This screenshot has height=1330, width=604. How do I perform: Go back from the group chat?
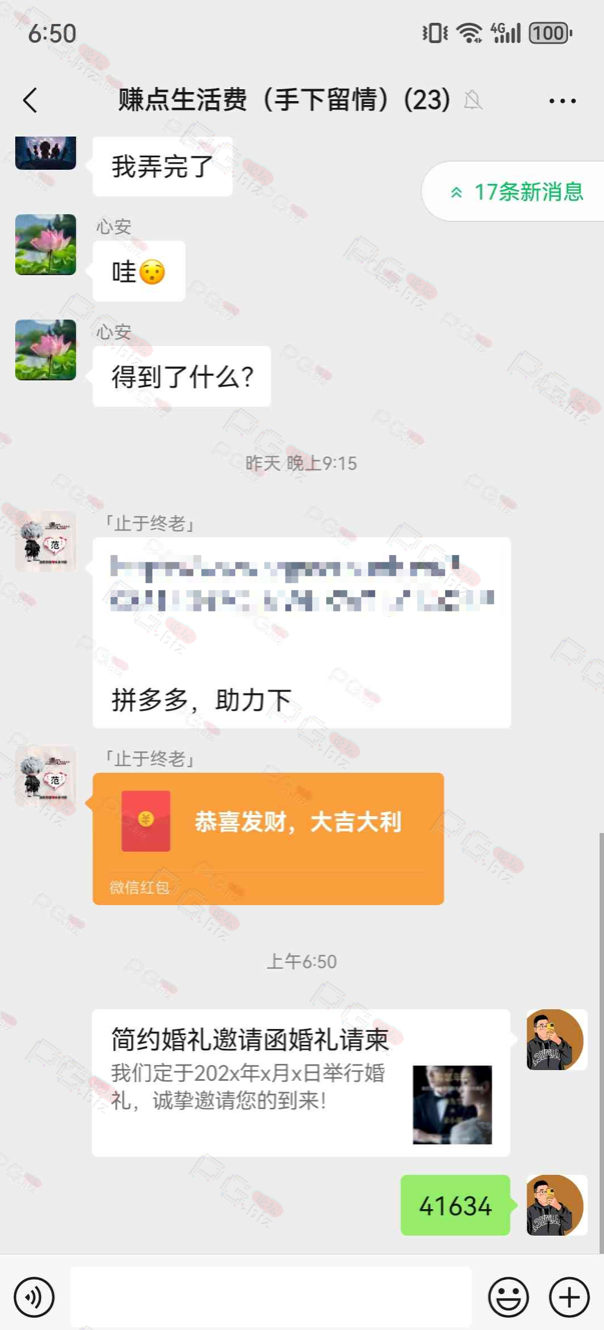click(x=30, y=100)
